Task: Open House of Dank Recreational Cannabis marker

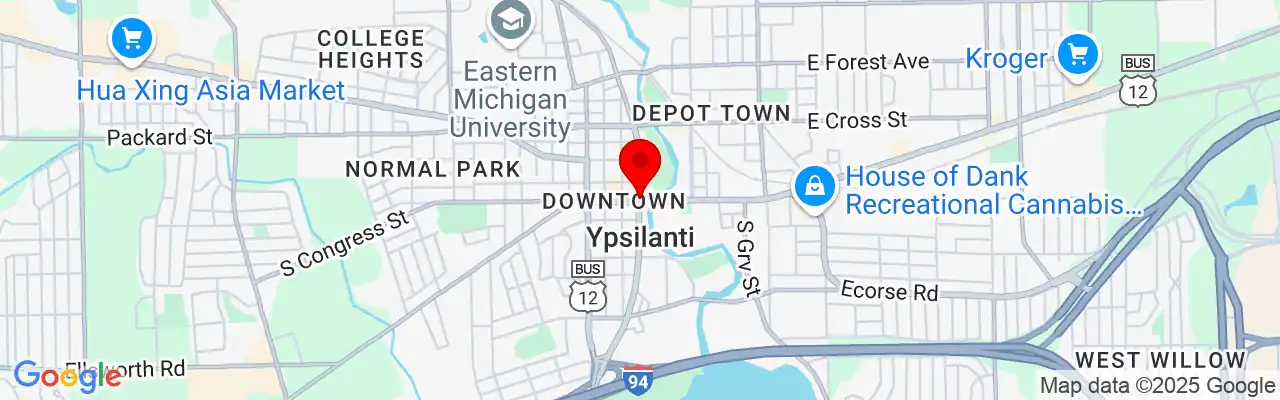Action: point(815,186)
